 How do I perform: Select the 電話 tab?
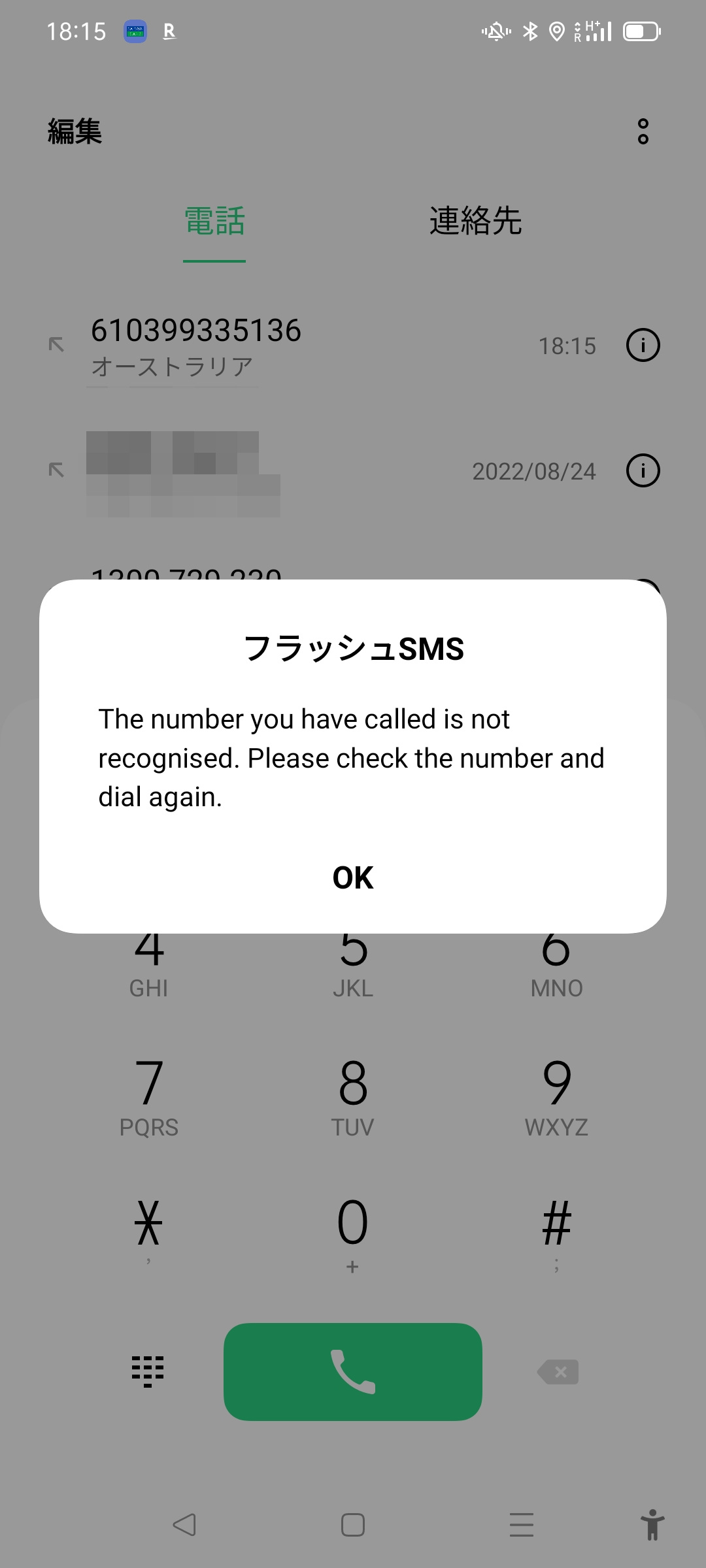[x=214, y=221]
